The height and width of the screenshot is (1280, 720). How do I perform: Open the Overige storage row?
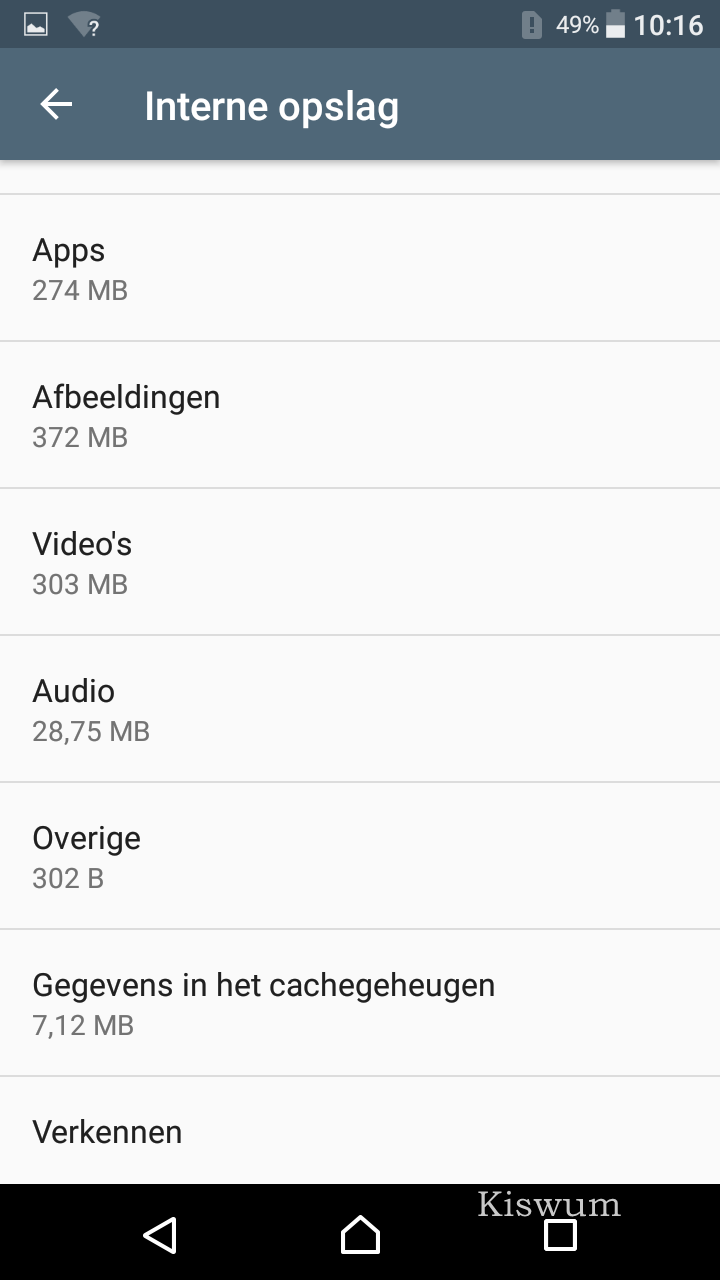[x=360, y=856]
